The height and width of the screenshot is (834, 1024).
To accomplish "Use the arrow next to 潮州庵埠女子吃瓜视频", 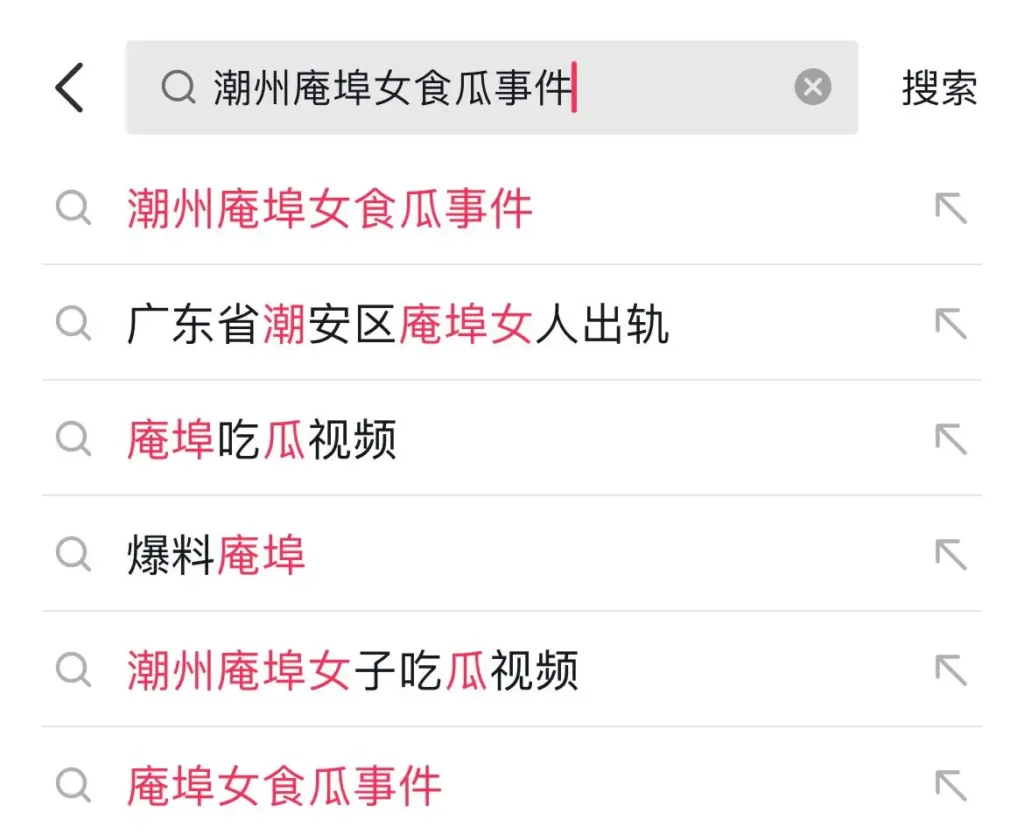I will [951, 670].
